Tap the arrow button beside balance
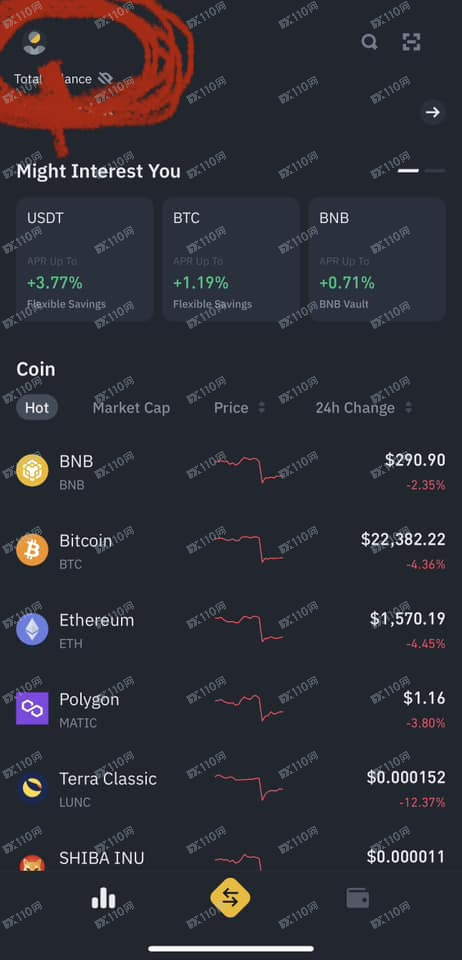 433,112
